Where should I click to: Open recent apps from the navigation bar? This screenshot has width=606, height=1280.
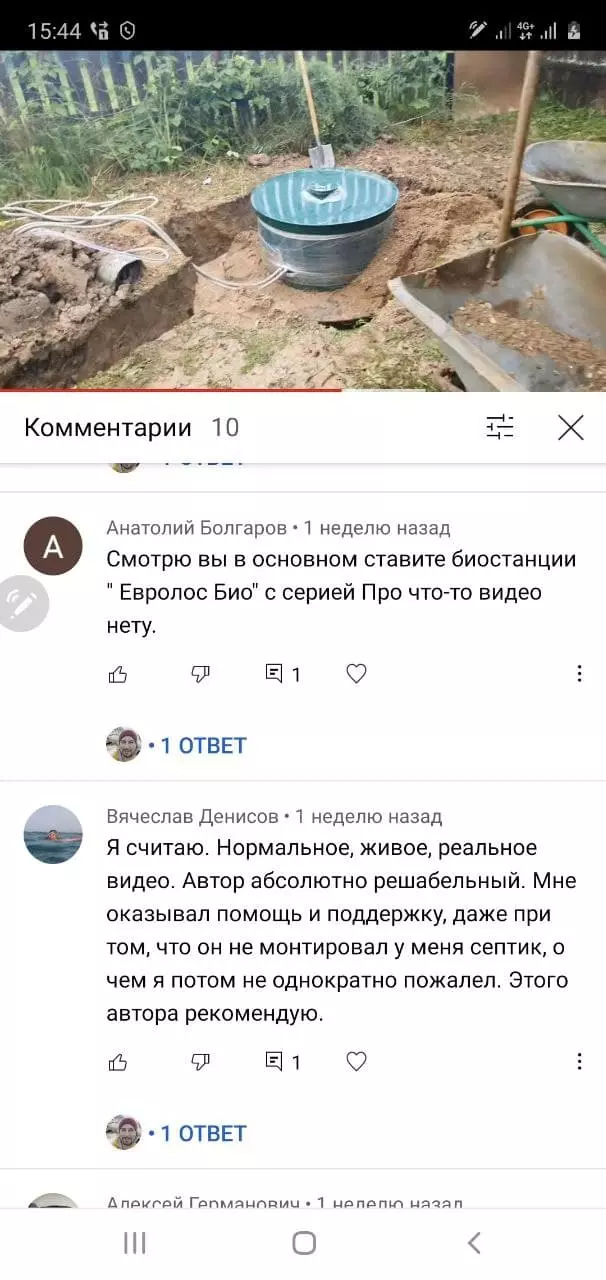(x=135, y=1243)
